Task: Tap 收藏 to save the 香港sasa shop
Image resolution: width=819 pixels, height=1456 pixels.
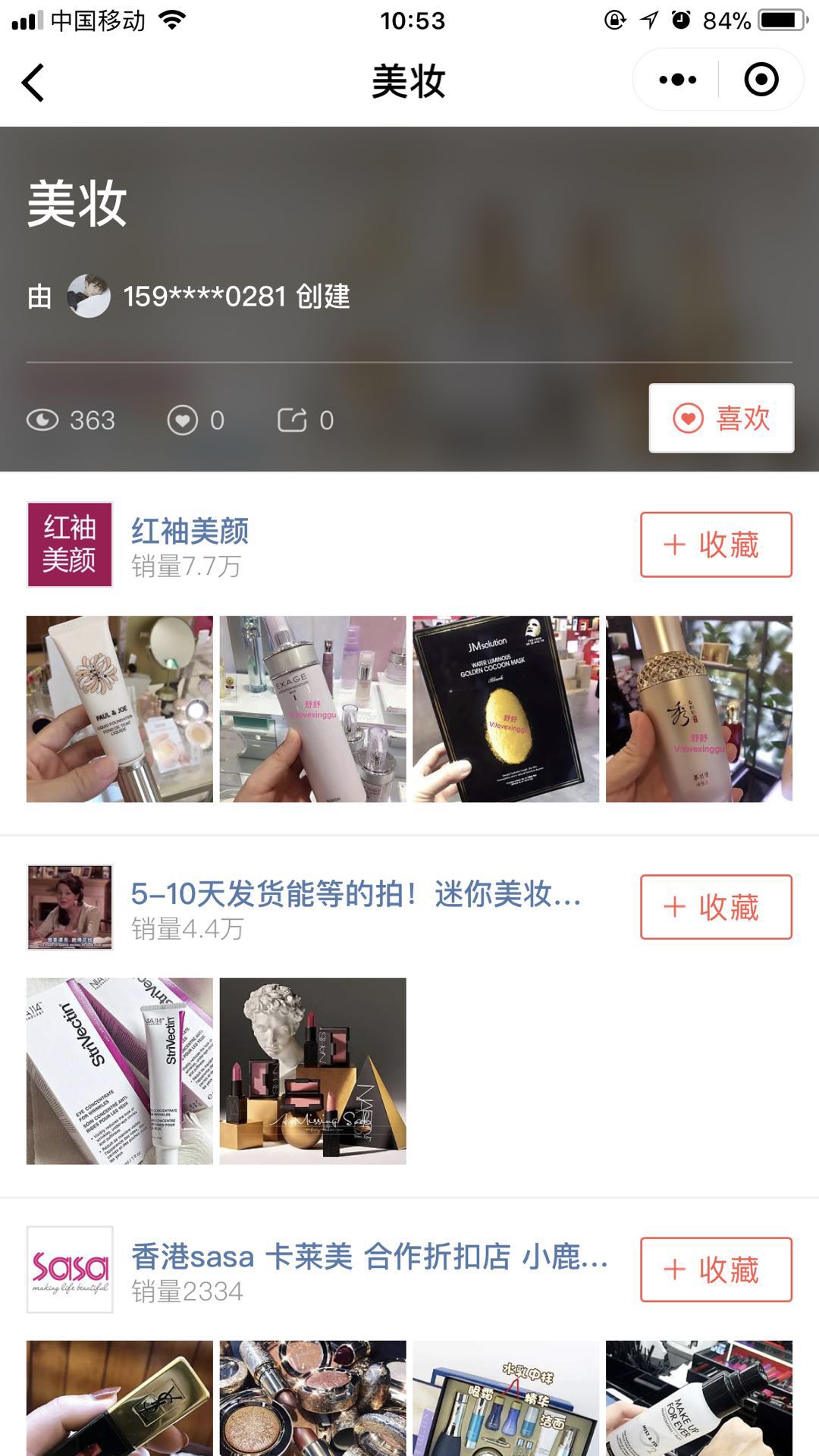Action: coord(716,1269)
